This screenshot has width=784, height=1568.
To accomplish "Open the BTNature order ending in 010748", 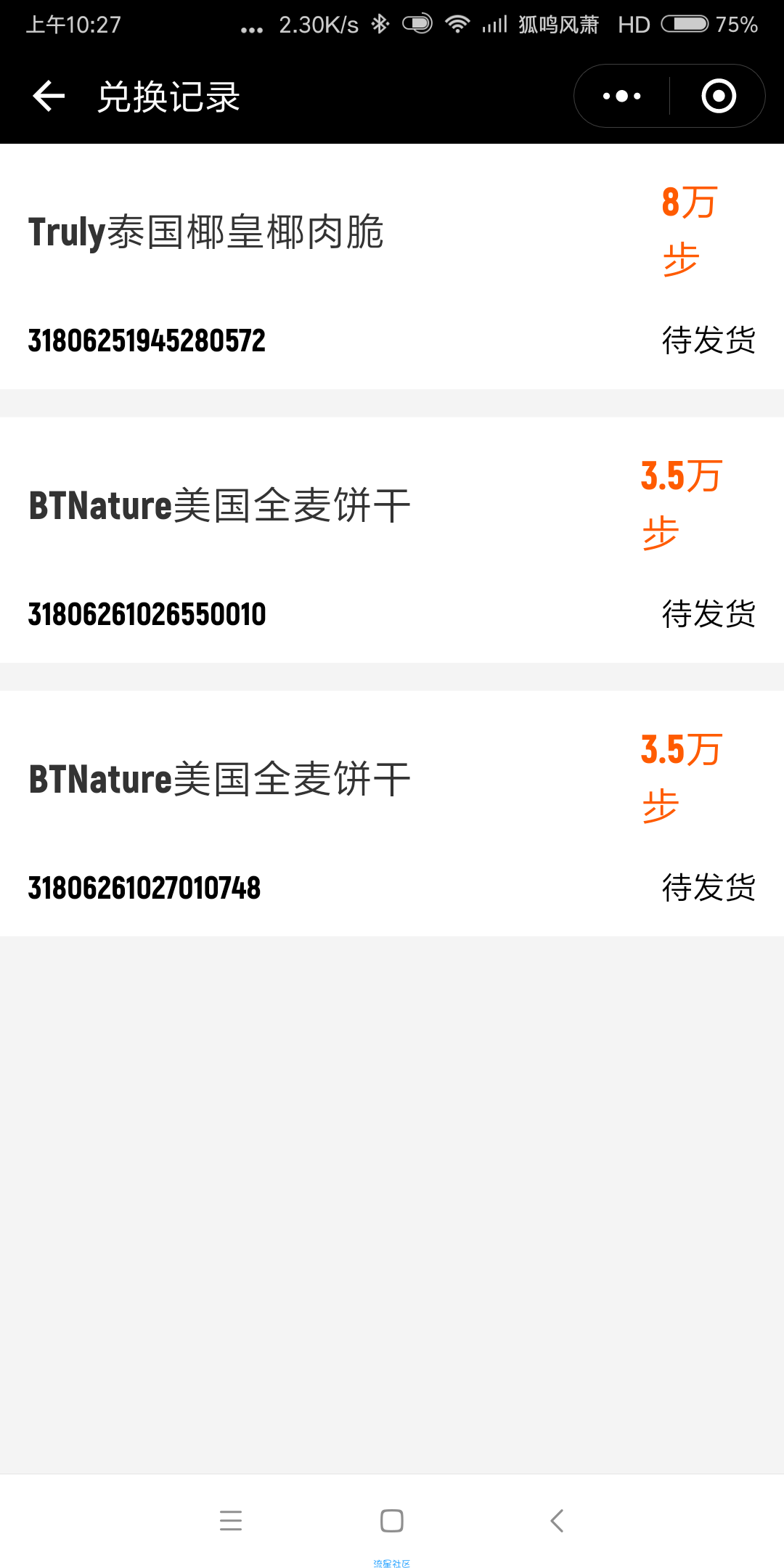I will click(392, 814).
